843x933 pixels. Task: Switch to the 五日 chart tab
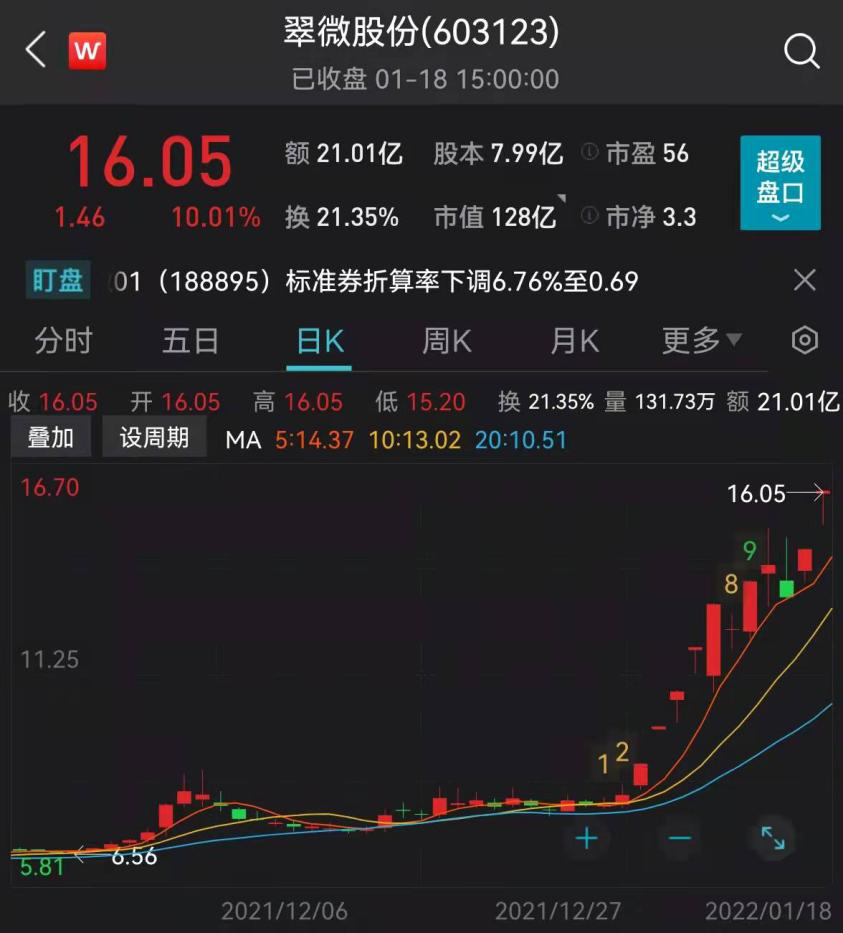[190, 341]
